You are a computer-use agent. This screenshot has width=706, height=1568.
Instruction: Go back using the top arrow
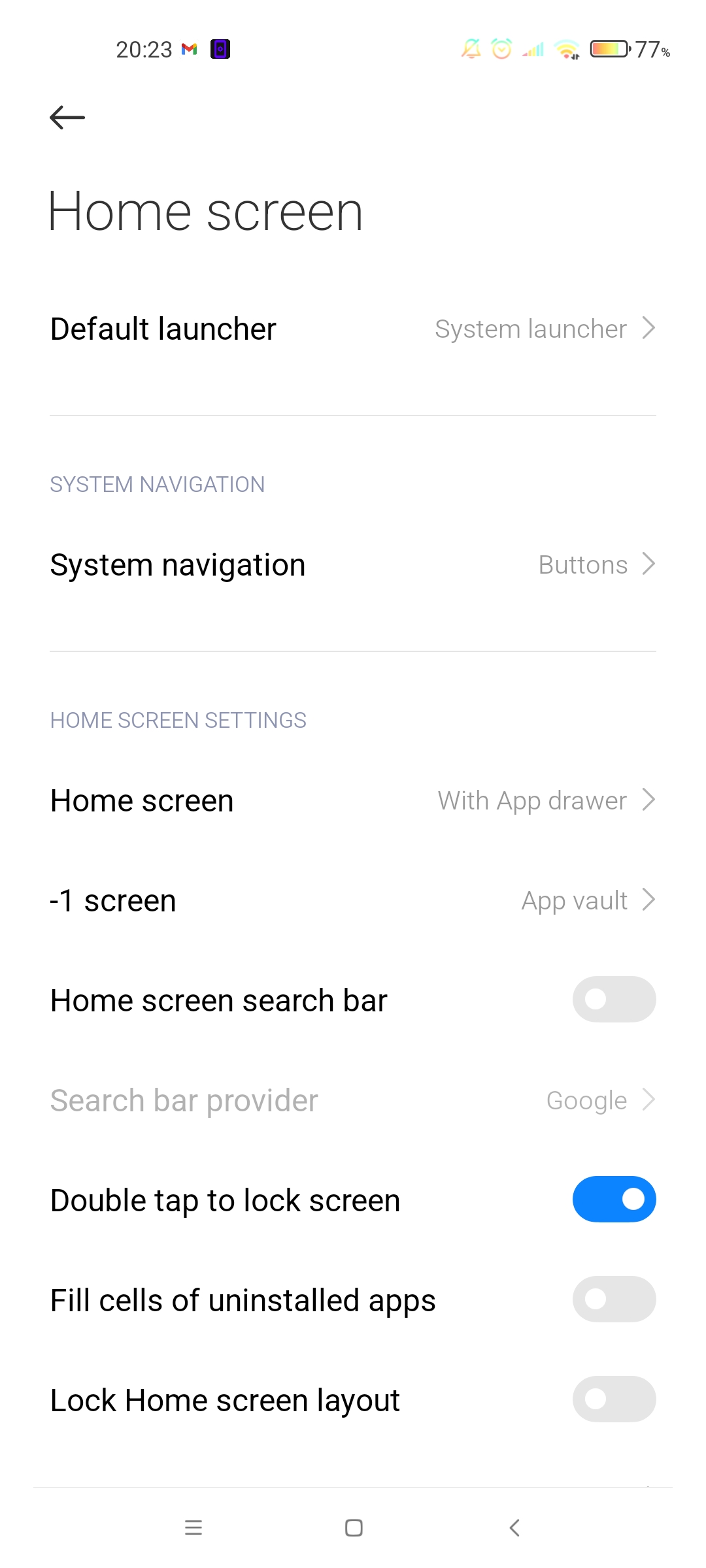click(x=67, y=118)
